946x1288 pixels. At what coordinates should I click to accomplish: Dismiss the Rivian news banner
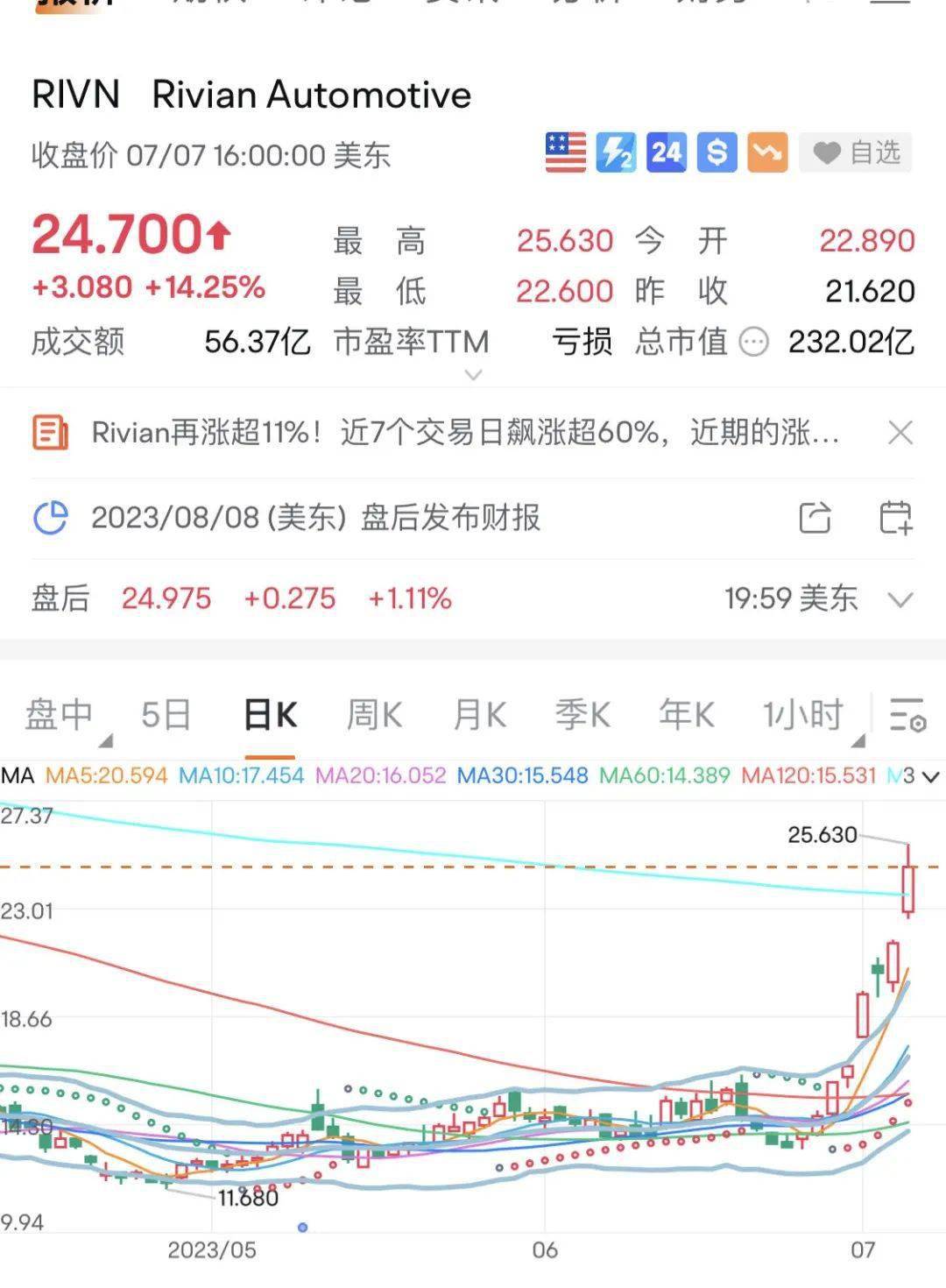pyautogui.click(x=900, y=433)
